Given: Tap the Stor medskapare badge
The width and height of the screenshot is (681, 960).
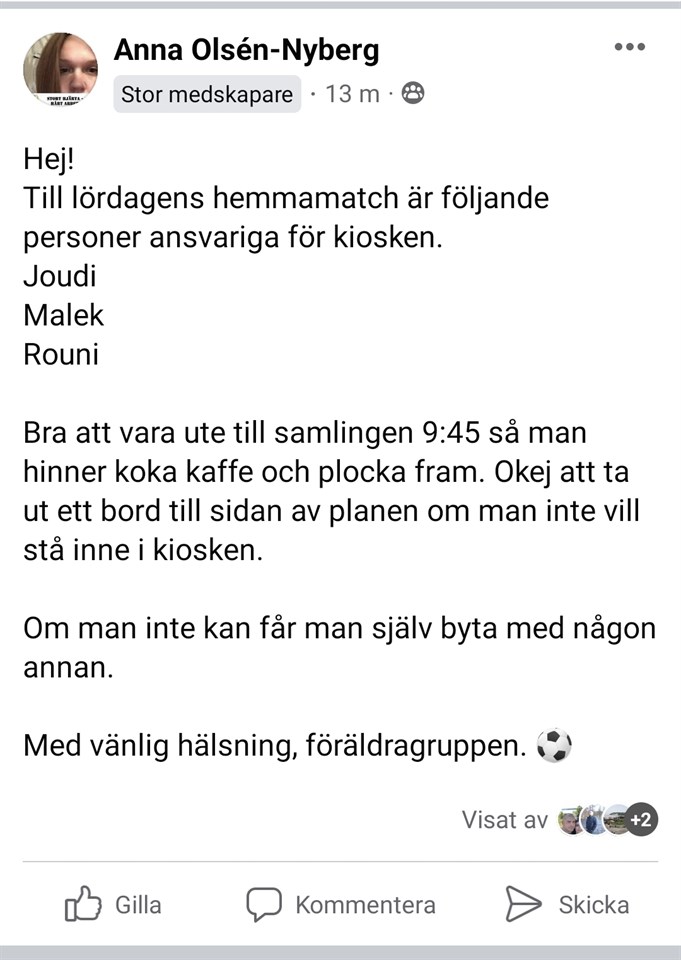Looking at the screenshot, I should point(207,95).
